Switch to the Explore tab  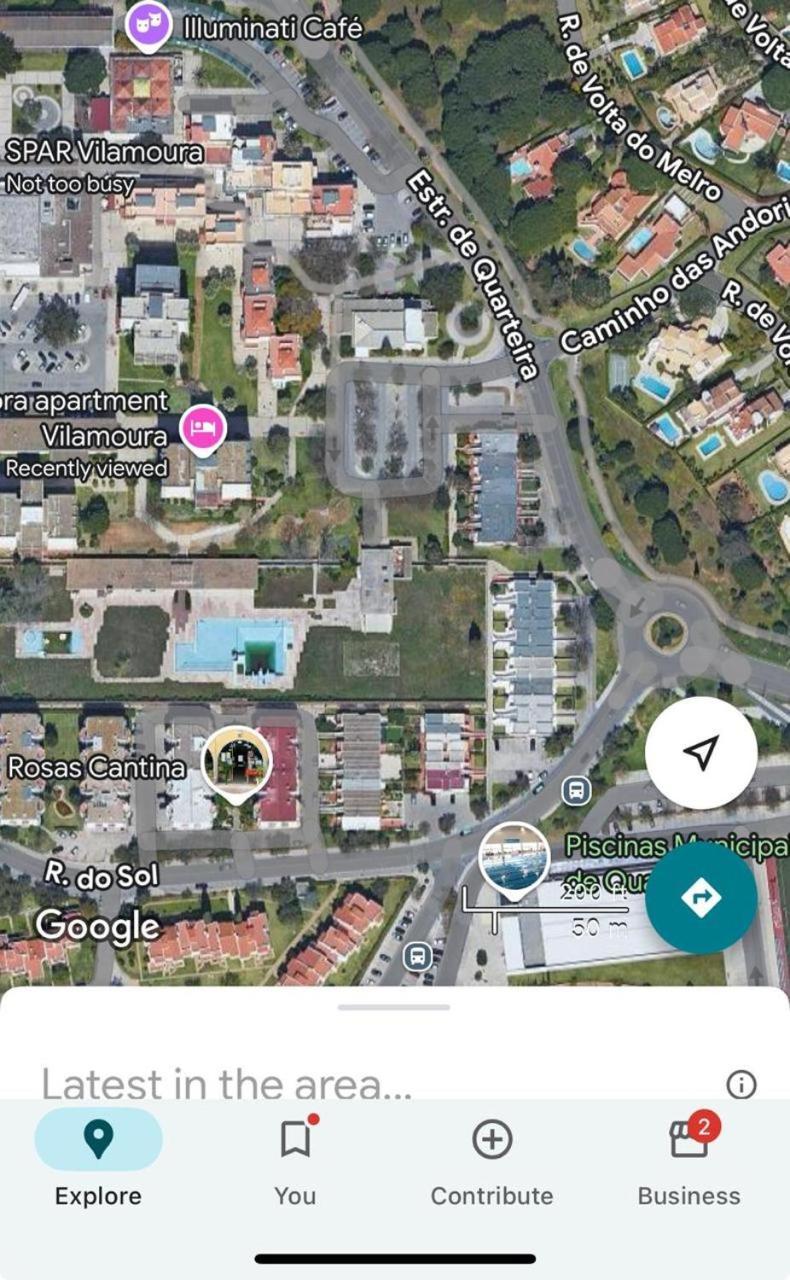98,1158
